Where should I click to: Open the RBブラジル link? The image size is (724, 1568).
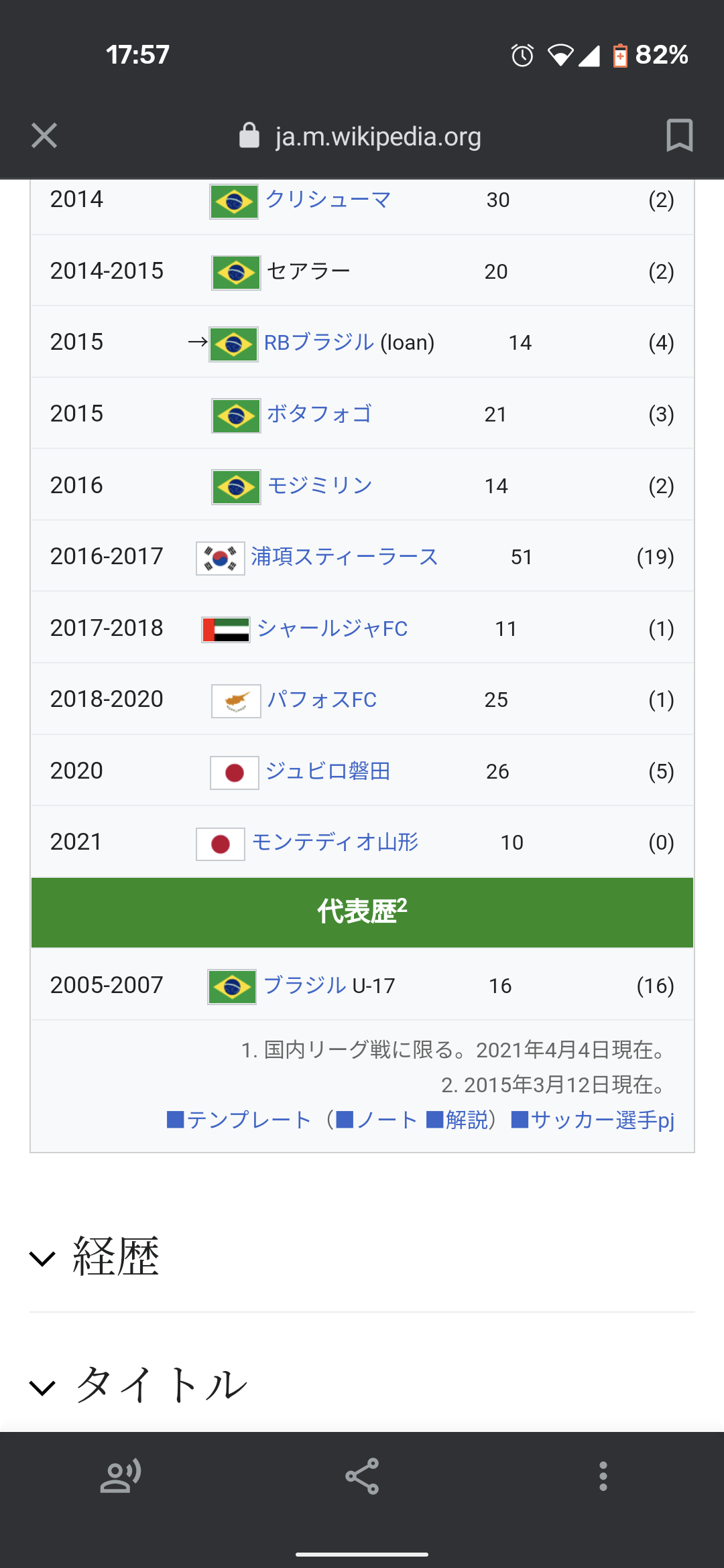(319, 342)
